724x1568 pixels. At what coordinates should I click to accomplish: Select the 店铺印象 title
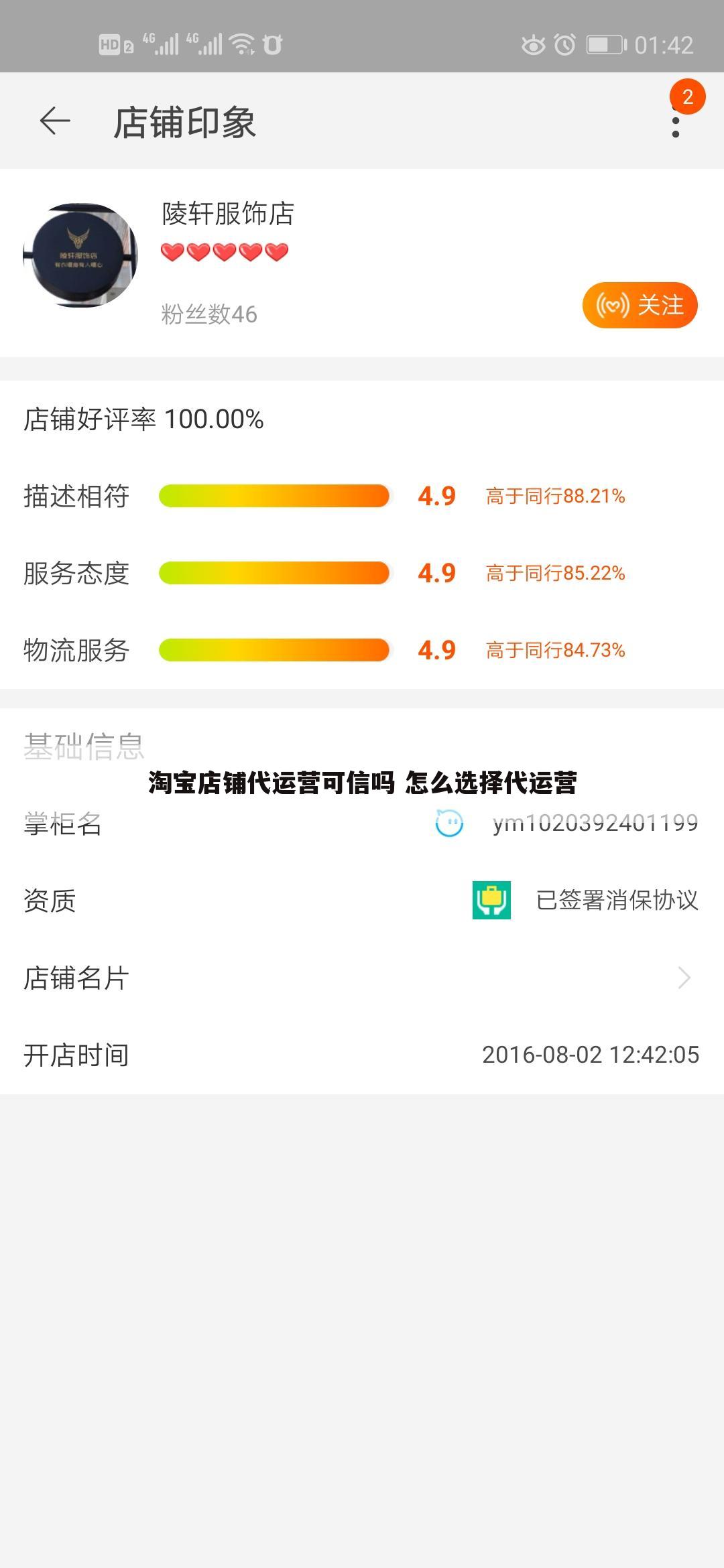[x=188, y=122]
